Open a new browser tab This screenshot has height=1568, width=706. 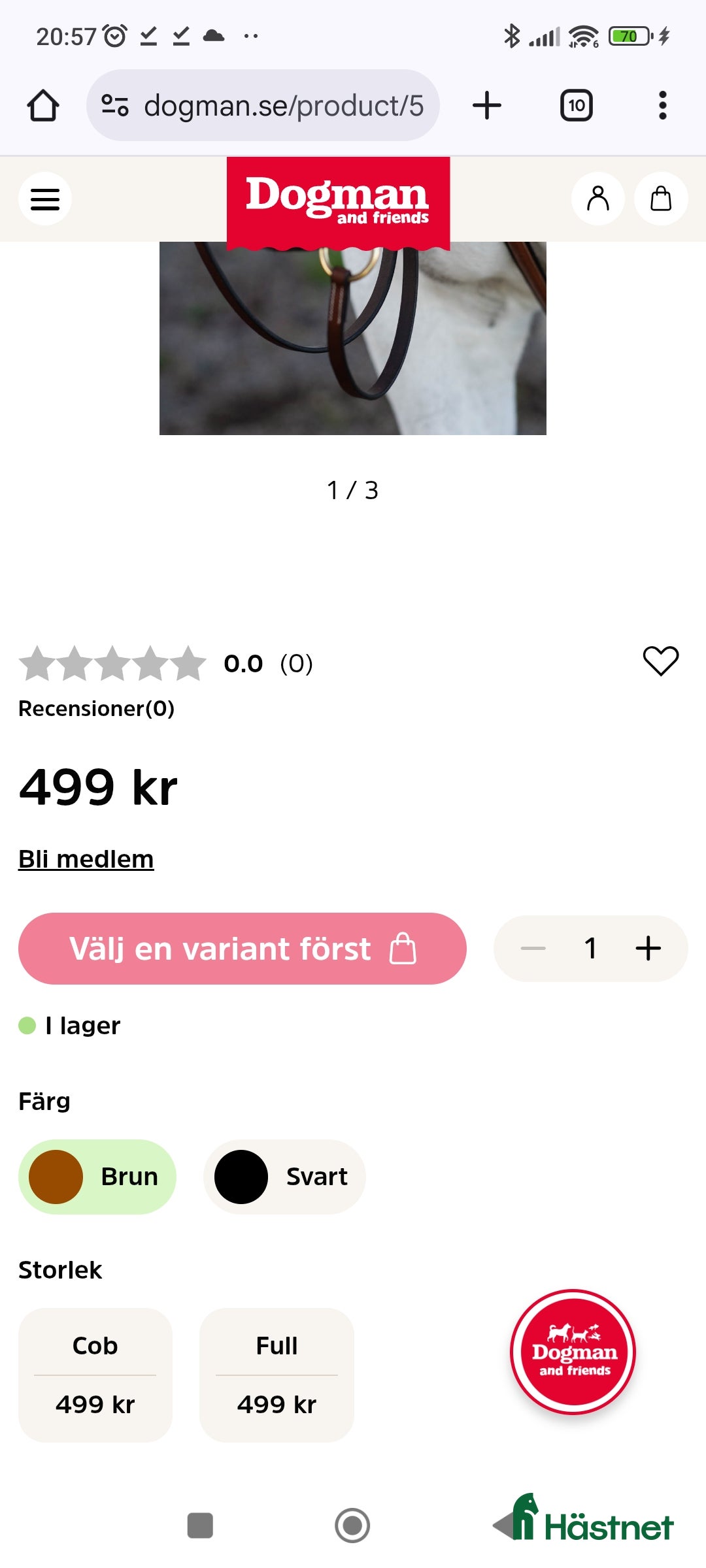tap(487, 105)
